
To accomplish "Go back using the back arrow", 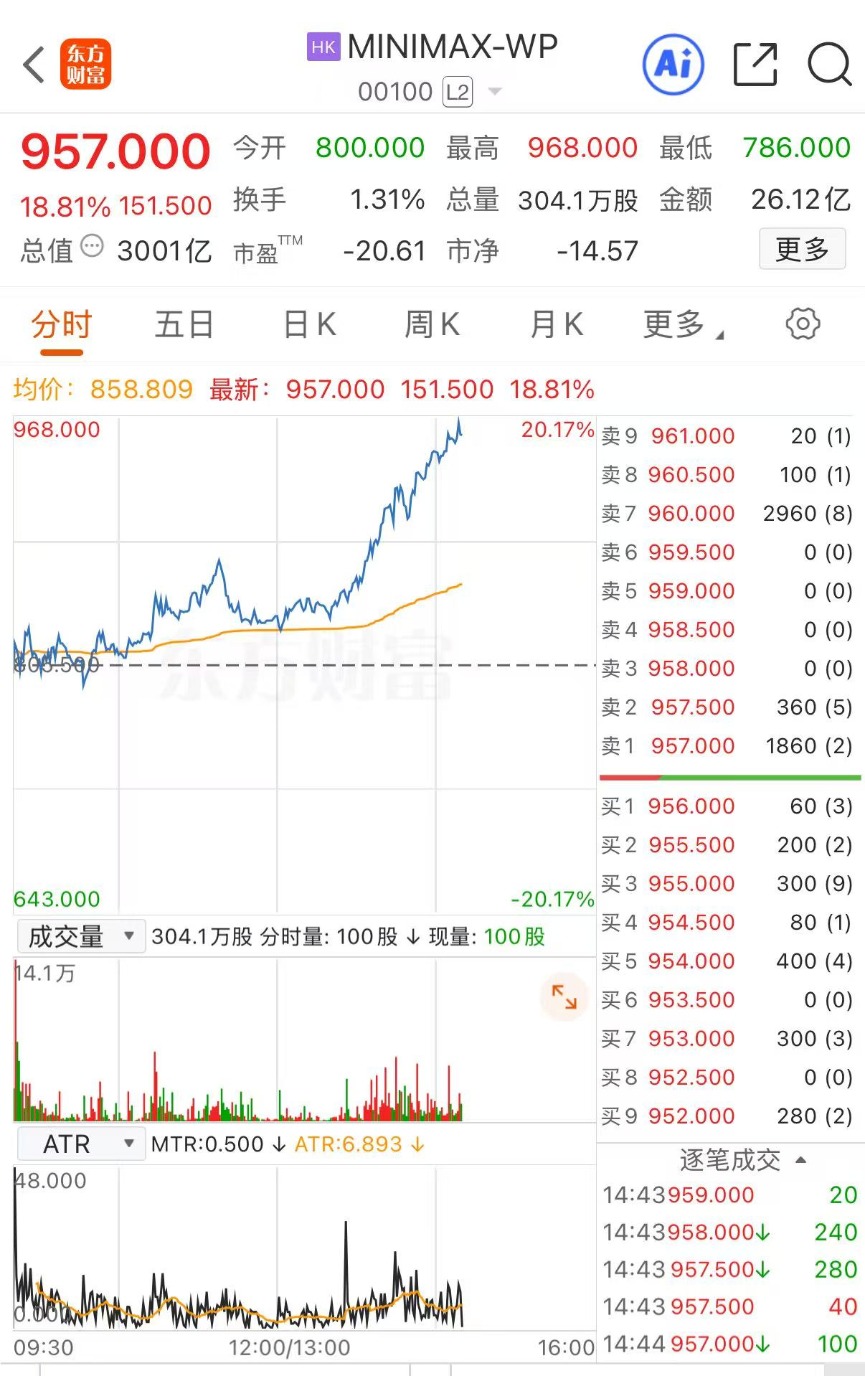I will point(34,65).
